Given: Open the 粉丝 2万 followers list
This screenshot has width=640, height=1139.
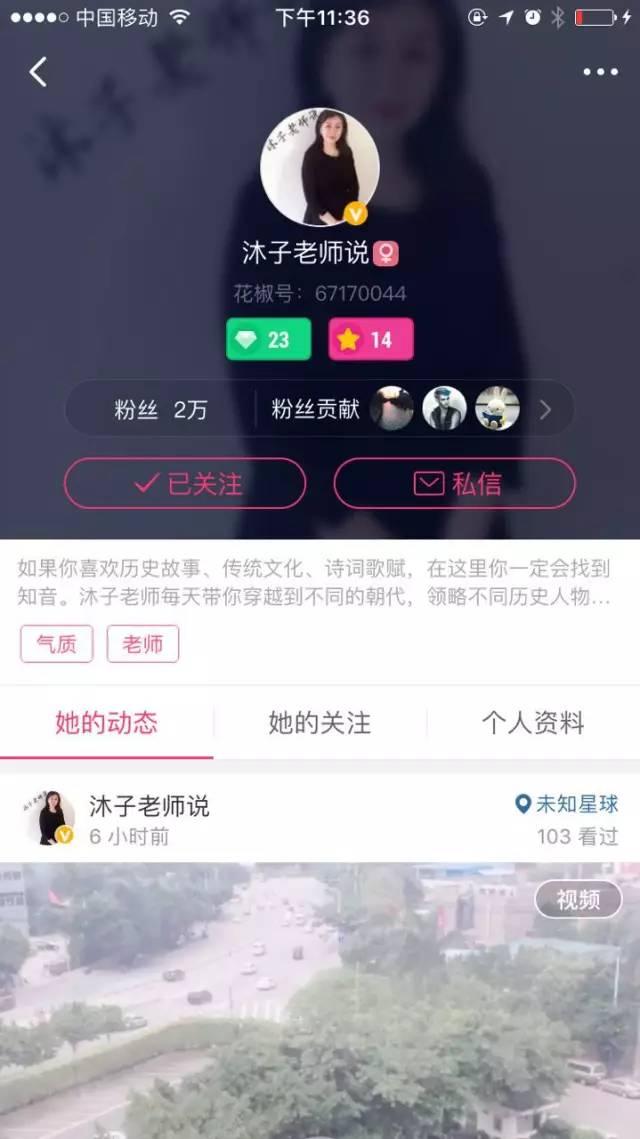Looking at the screenshot, I should click(x=160, y=409).
